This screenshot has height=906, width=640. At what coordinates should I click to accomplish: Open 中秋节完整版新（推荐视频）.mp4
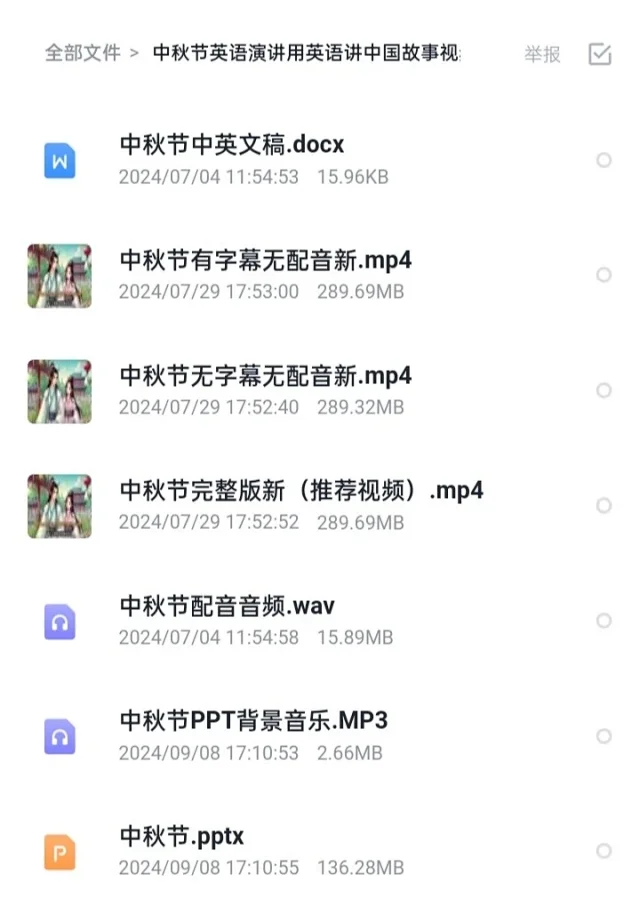tap(301, 491)
